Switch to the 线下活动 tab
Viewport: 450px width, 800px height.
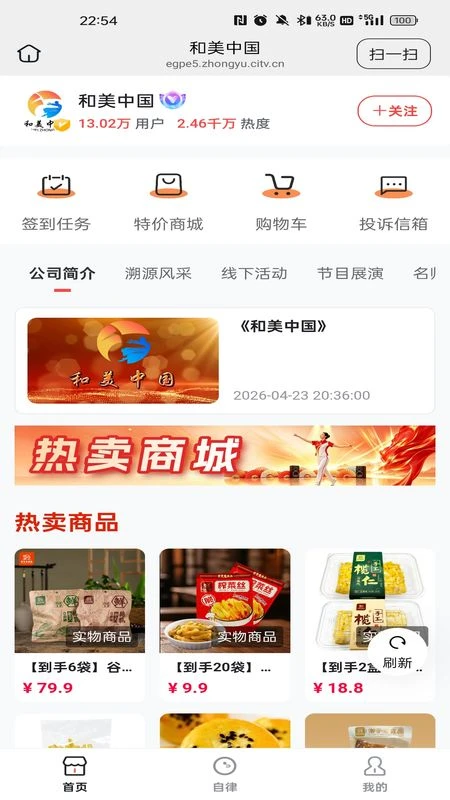pos(254,273)
